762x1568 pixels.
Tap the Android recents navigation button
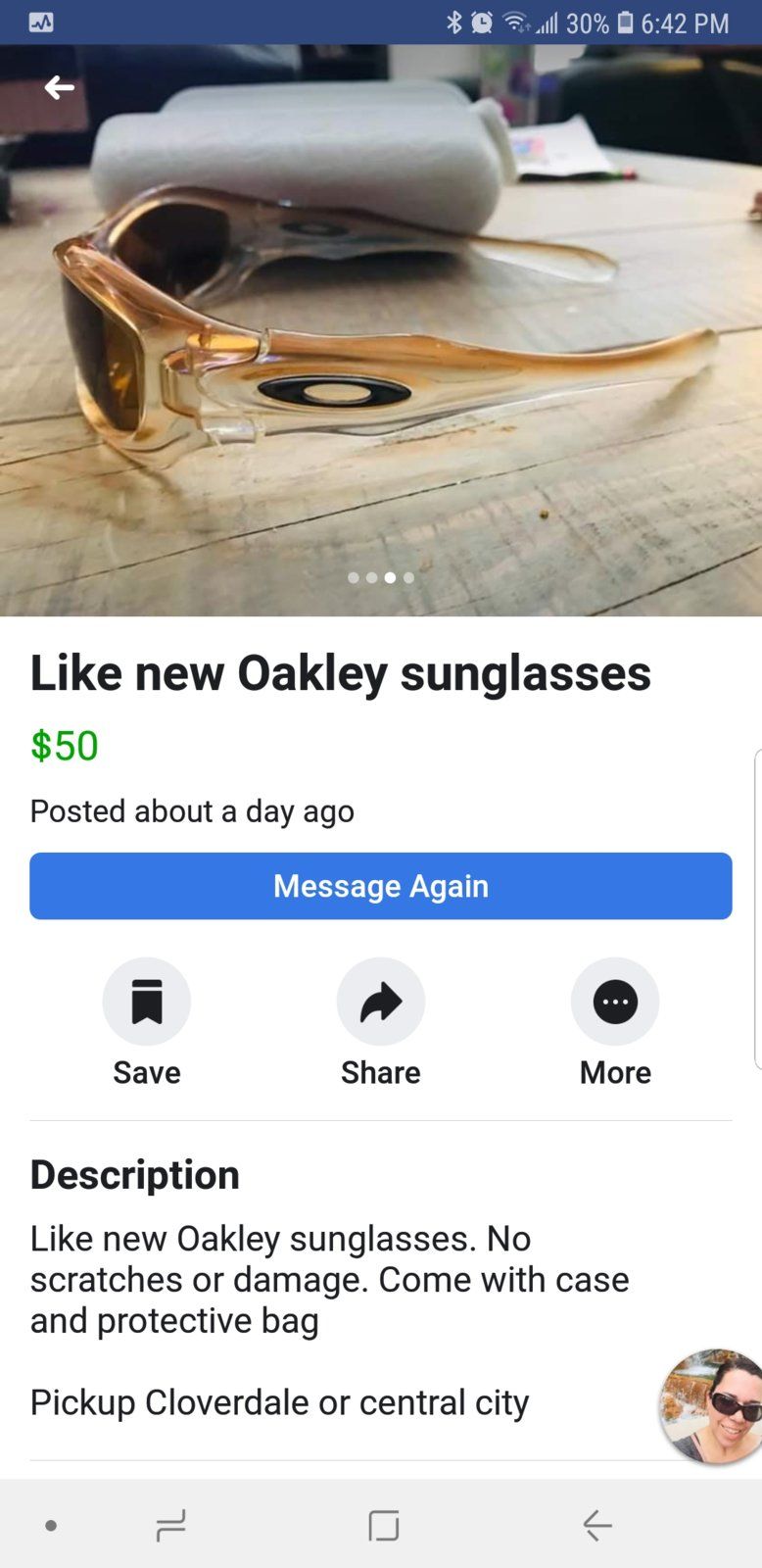[x=168, y=1525]
